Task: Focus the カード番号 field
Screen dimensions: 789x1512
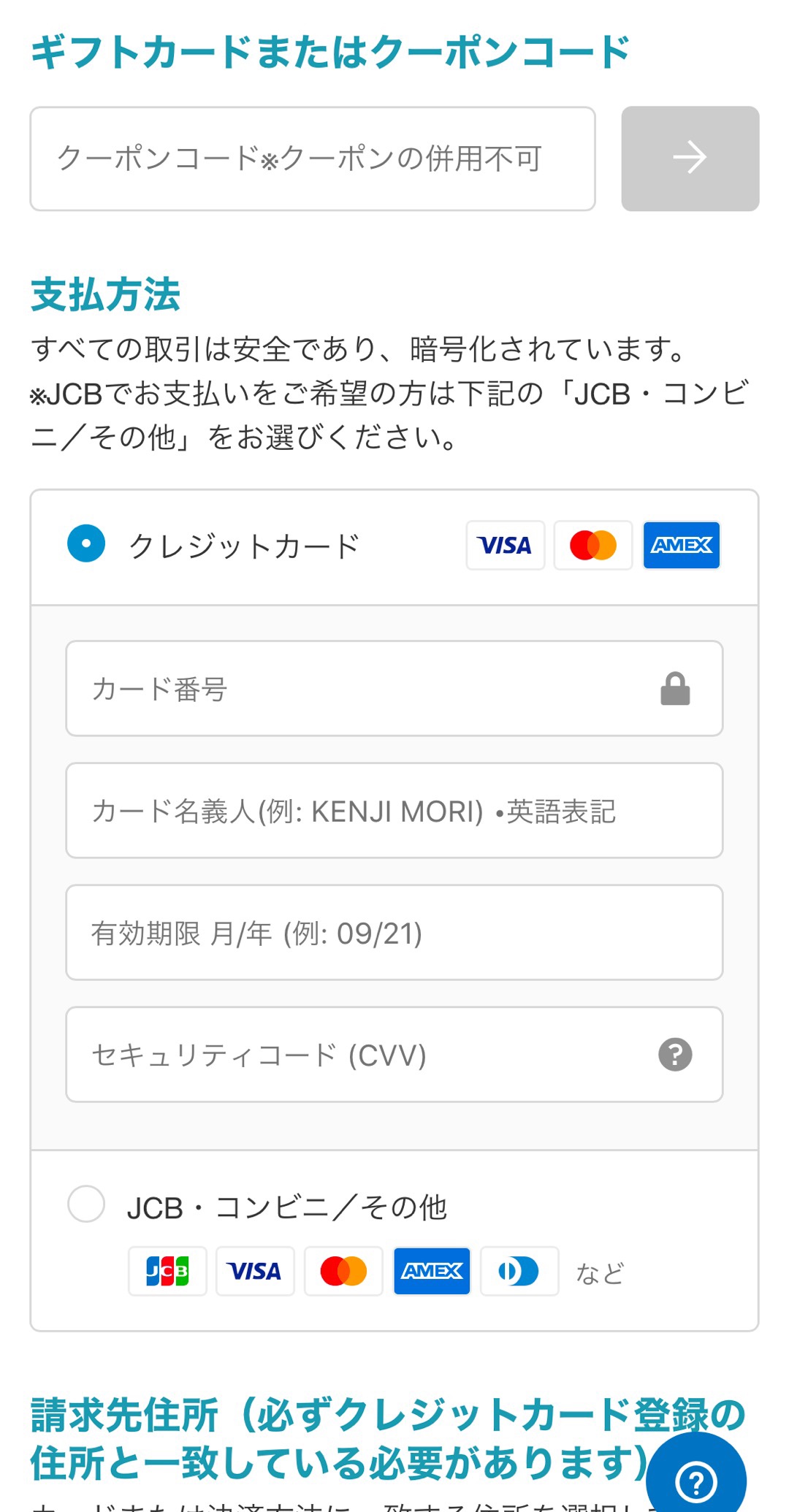Action: click(365, 689)
